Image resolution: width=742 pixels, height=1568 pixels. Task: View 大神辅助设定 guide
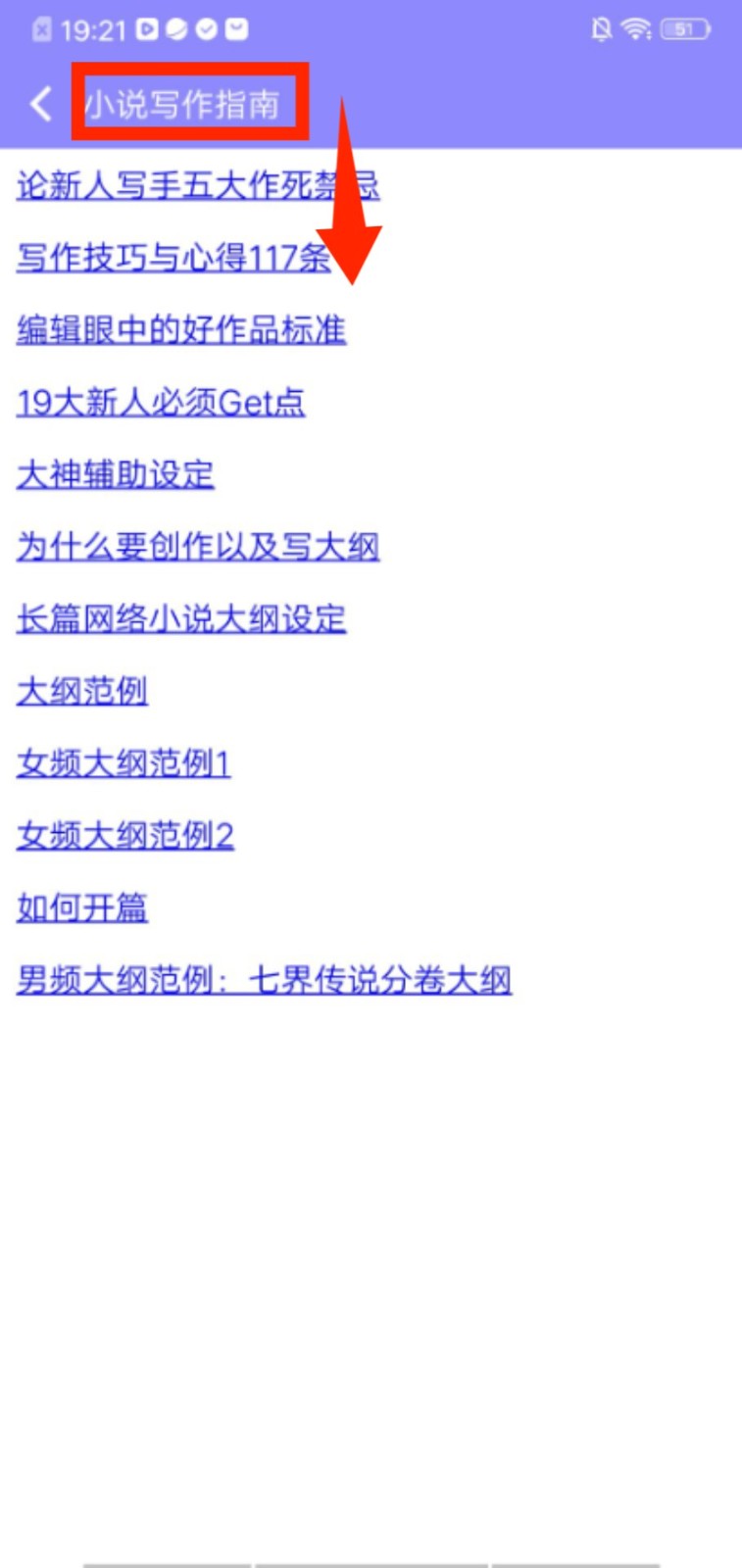116,474
